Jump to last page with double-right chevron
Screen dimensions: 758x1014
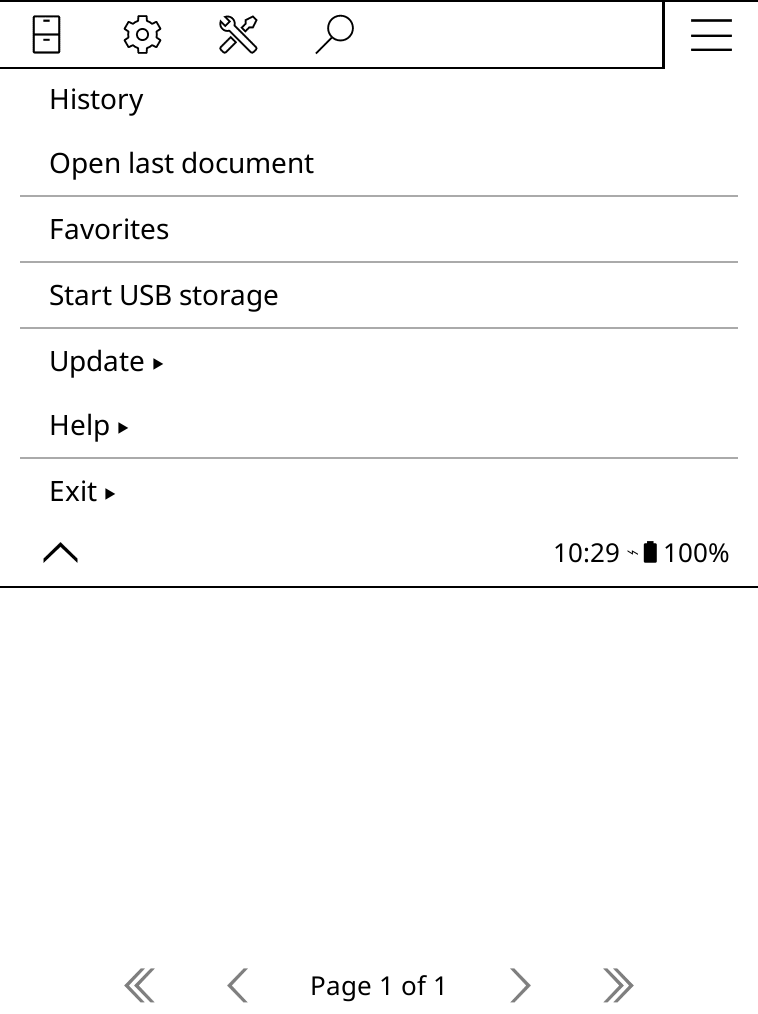tap(618, 985)
